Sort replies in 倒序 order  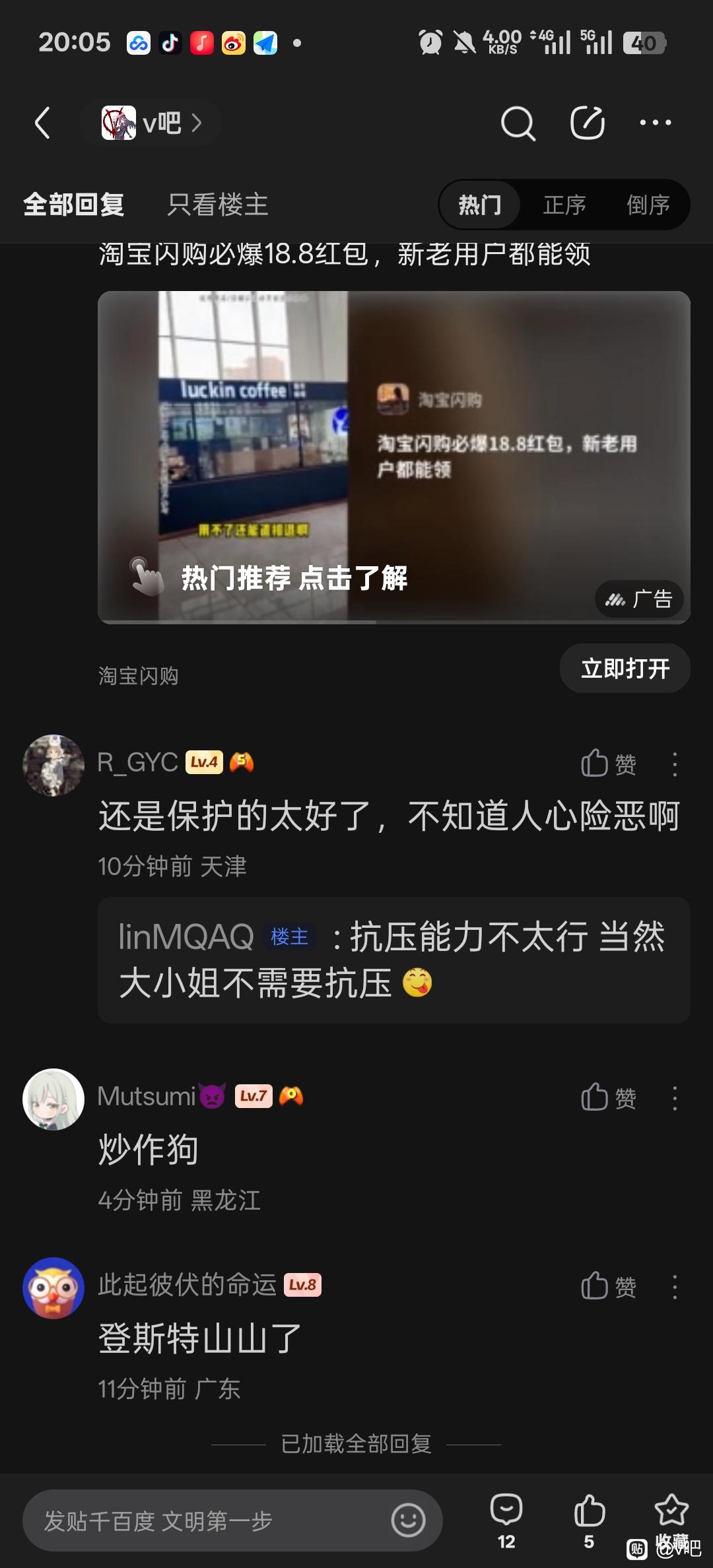click(x=648, y=205)
